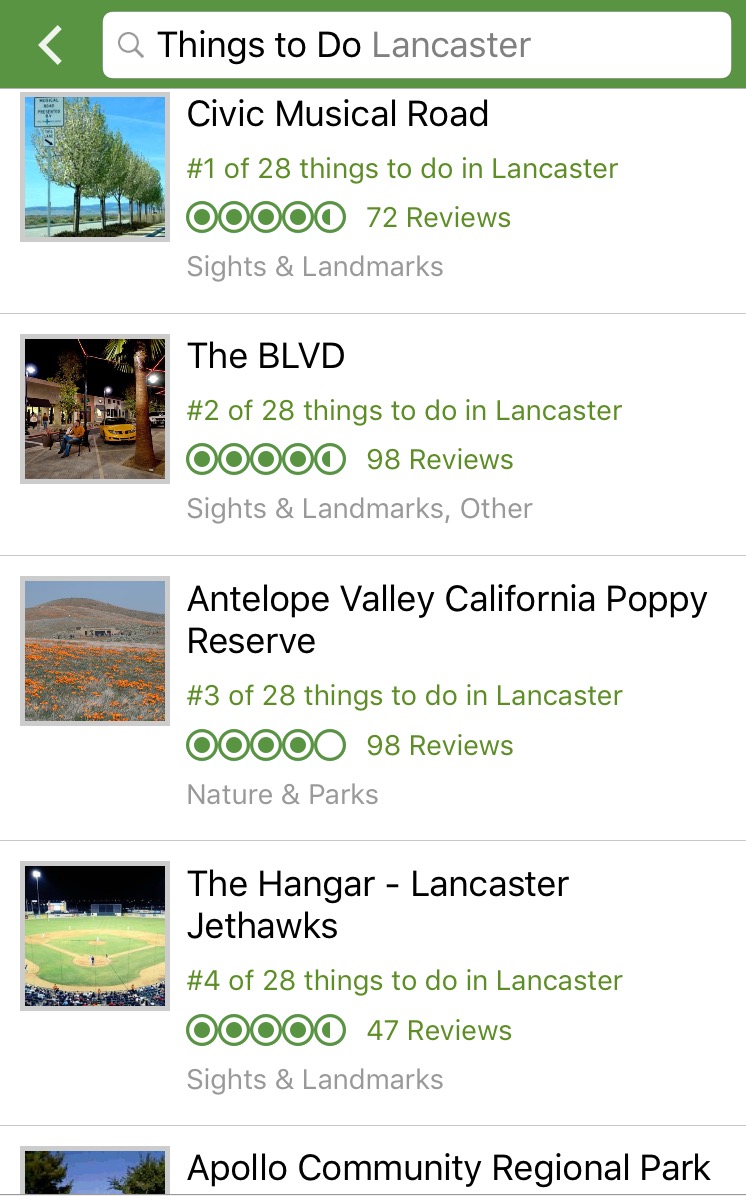Viewport: 746px width, 1196px height.
Task: Open Apollo Community Regional Park listing
Action: [449, 1168]
